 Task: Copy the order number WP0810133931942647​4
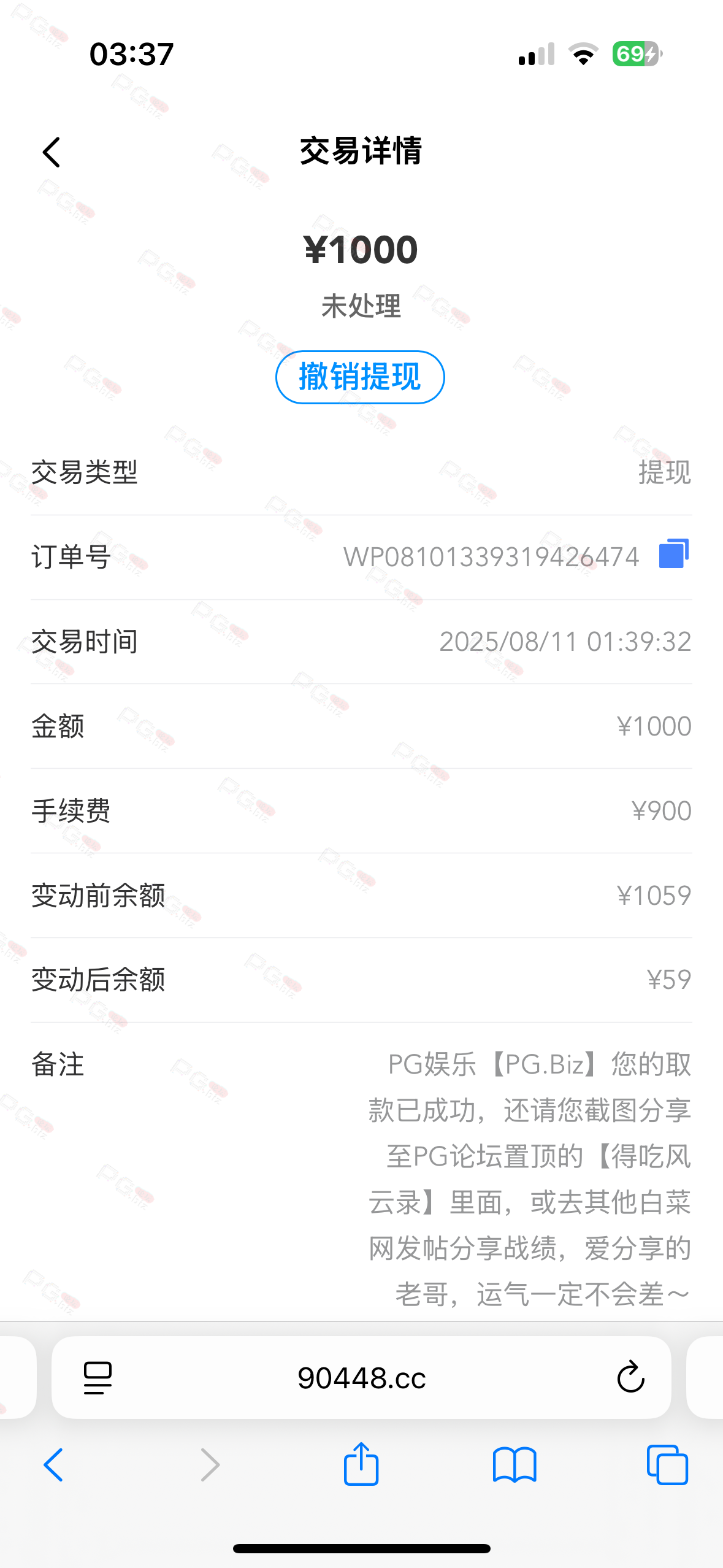pyautogui.click(x=673, y=554)
